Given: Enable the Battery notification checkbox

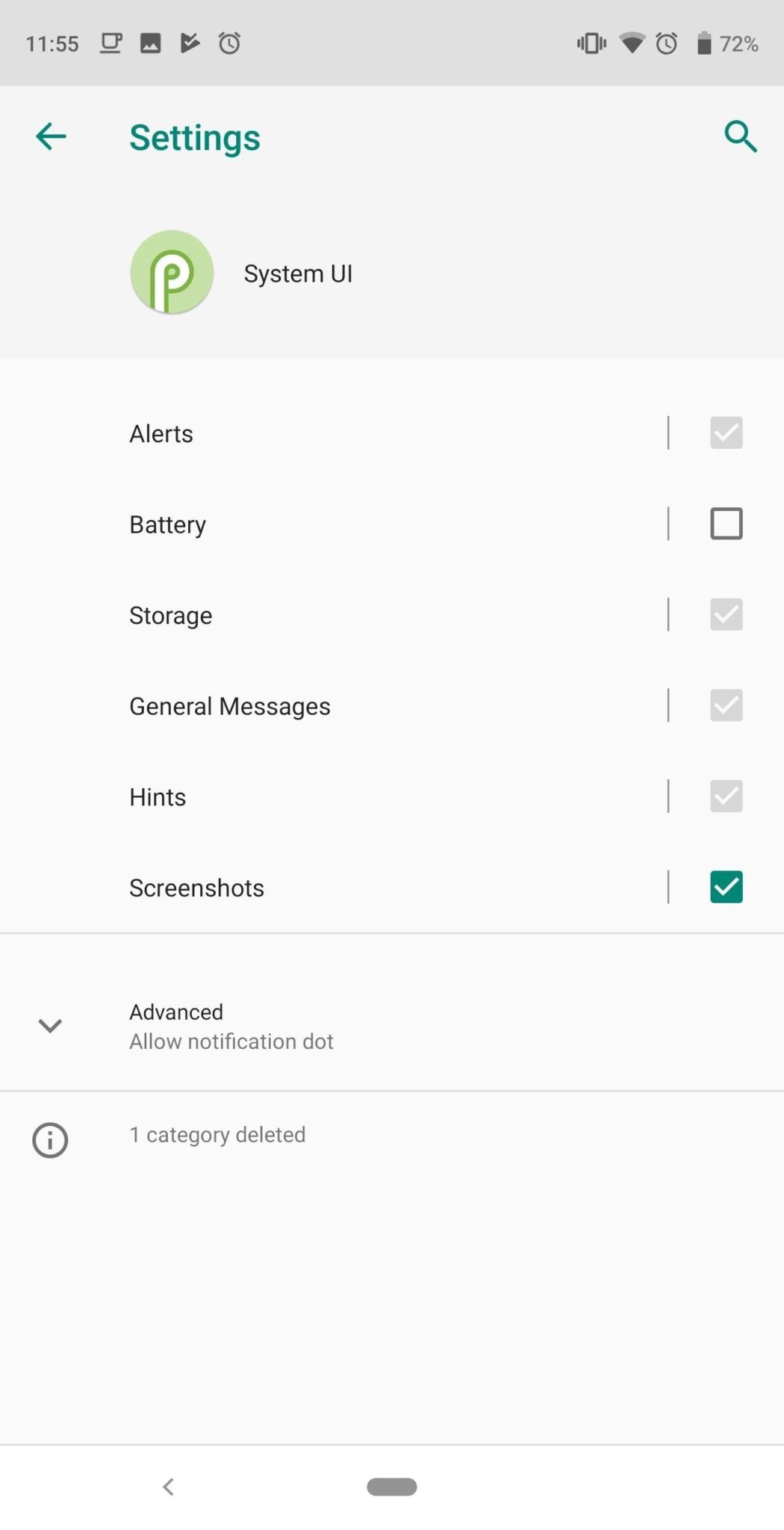Looking at the screenshot, I should [725, 523].
